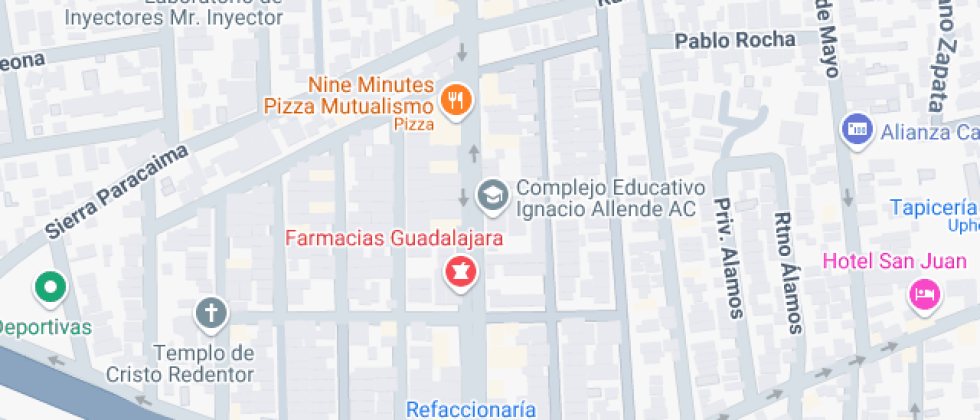
Task: Tap the green Deportivas location pin
Action: pos(49,289)
